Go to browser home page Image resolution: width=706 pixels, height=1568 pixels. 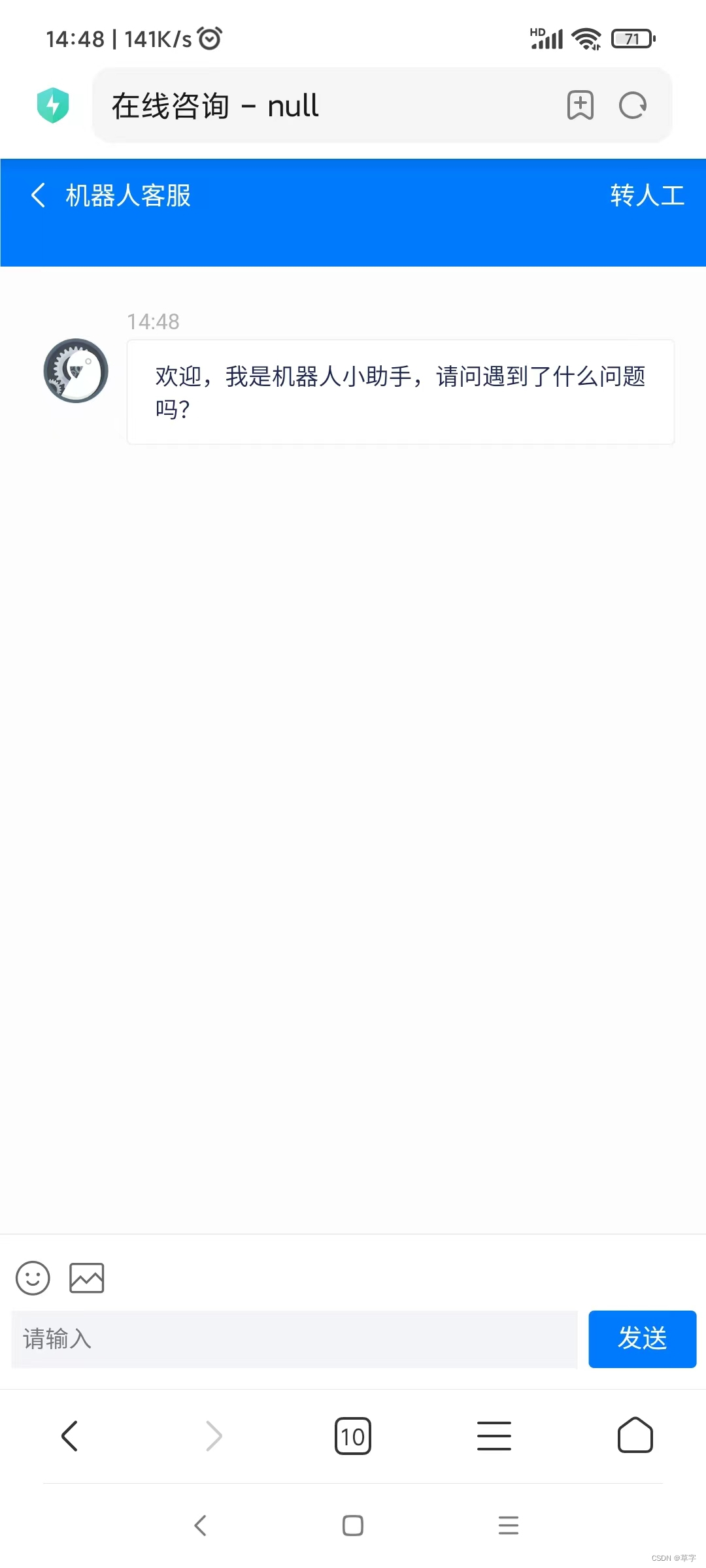coord(635,1435)
